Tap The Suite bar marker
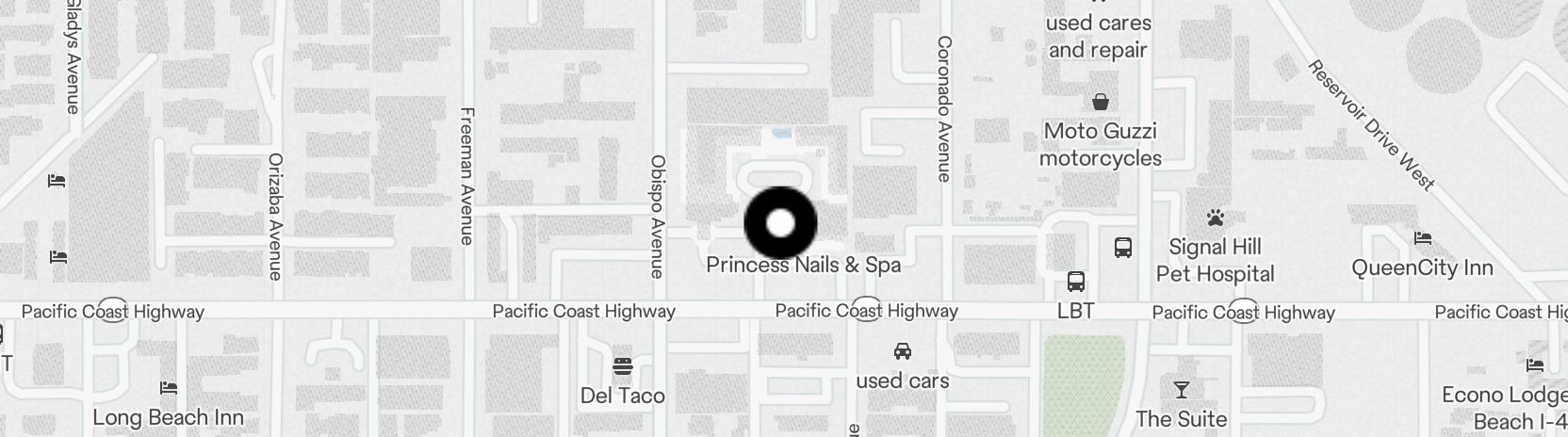This screenshot has height=437, width=1568. (1181, 390)
